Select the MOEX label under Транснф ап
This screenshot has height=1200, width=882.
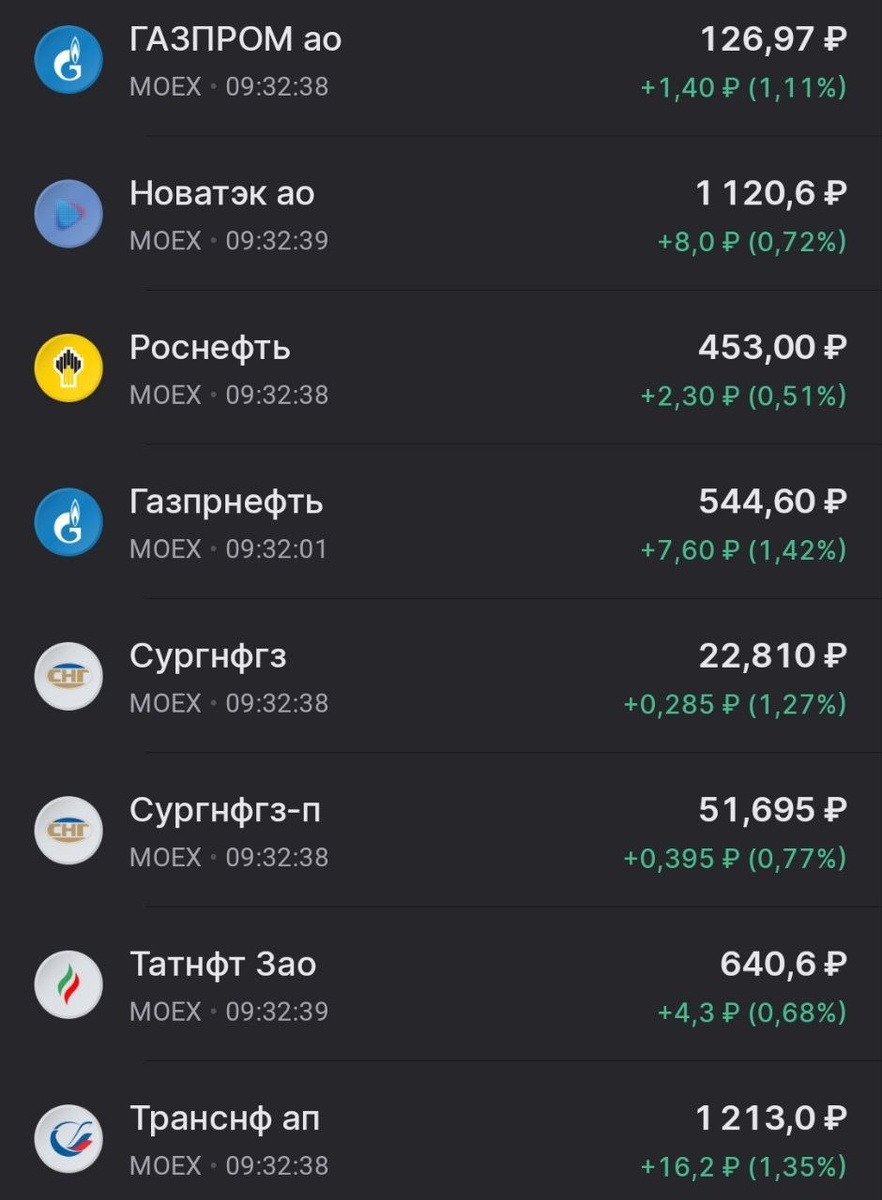(x=164, y=1165)
